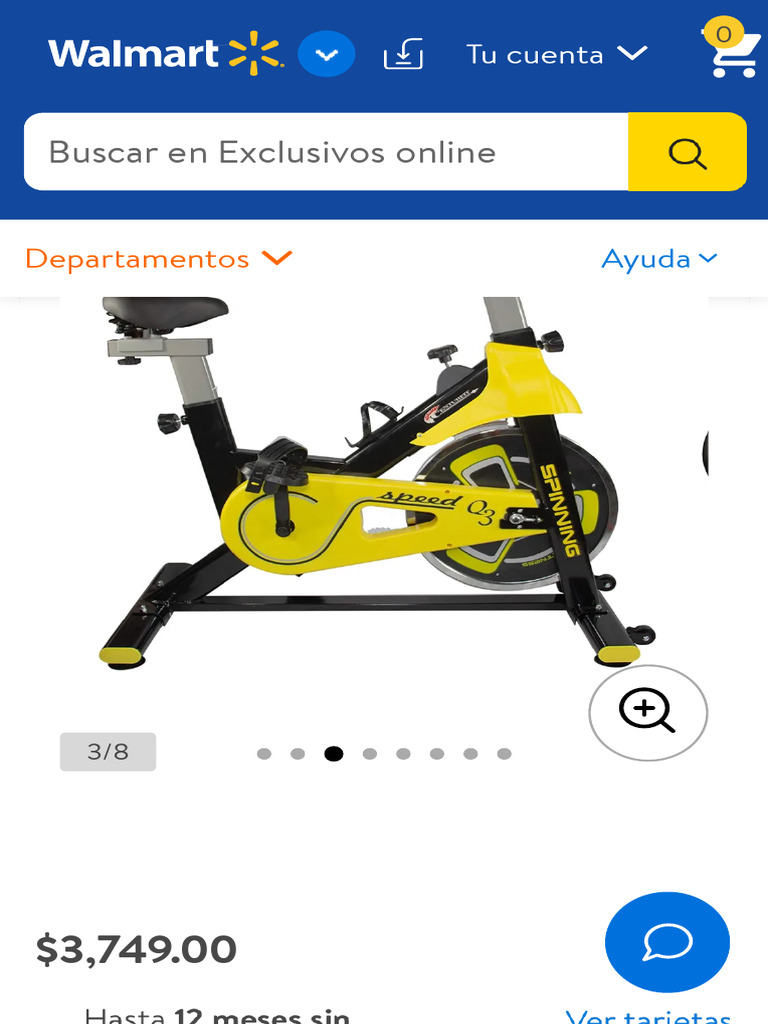The height and width of the screenshot is (1024, 768).
Task: Open the download tray icon
Action: [404, 55]
